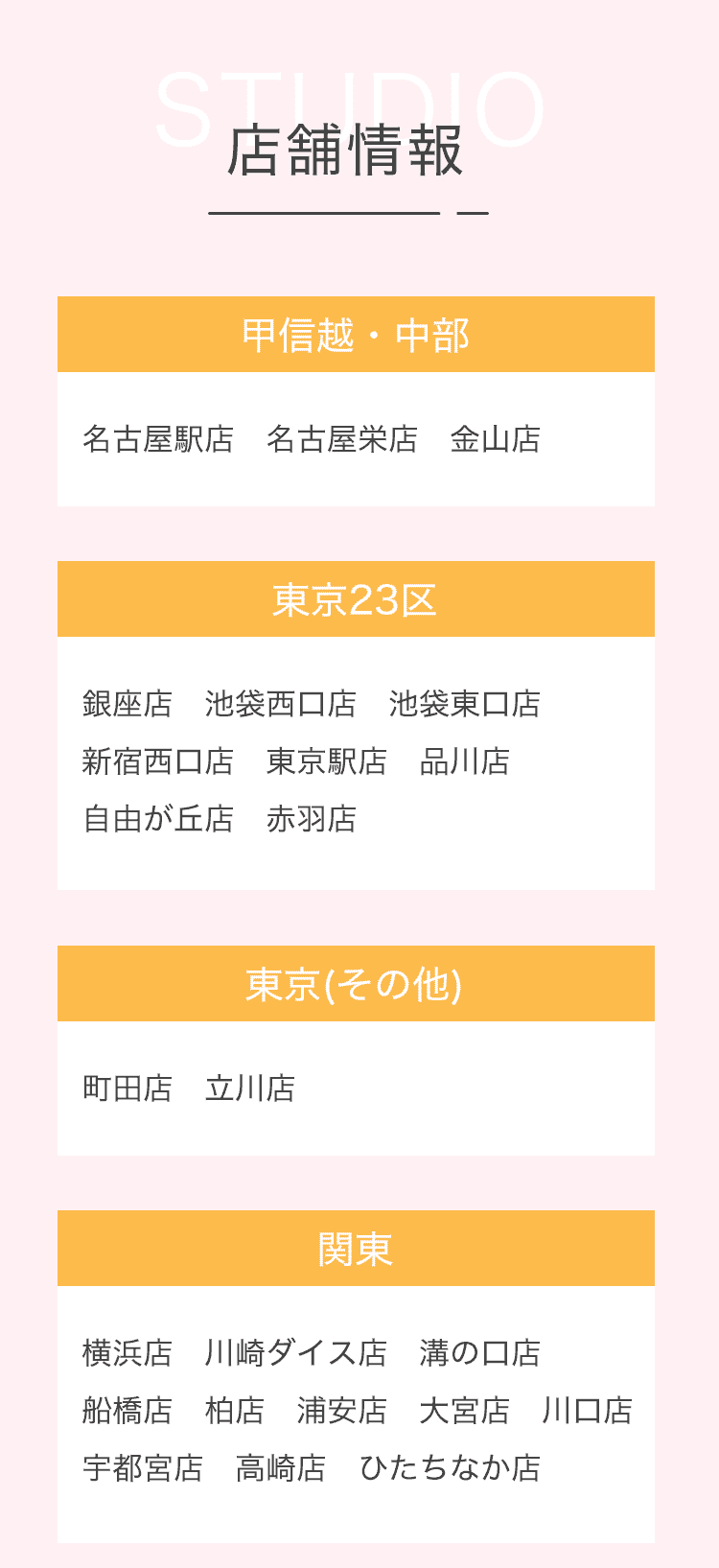
Task: Open the 名古屋栄店 store link
Action: pos(342,439)
